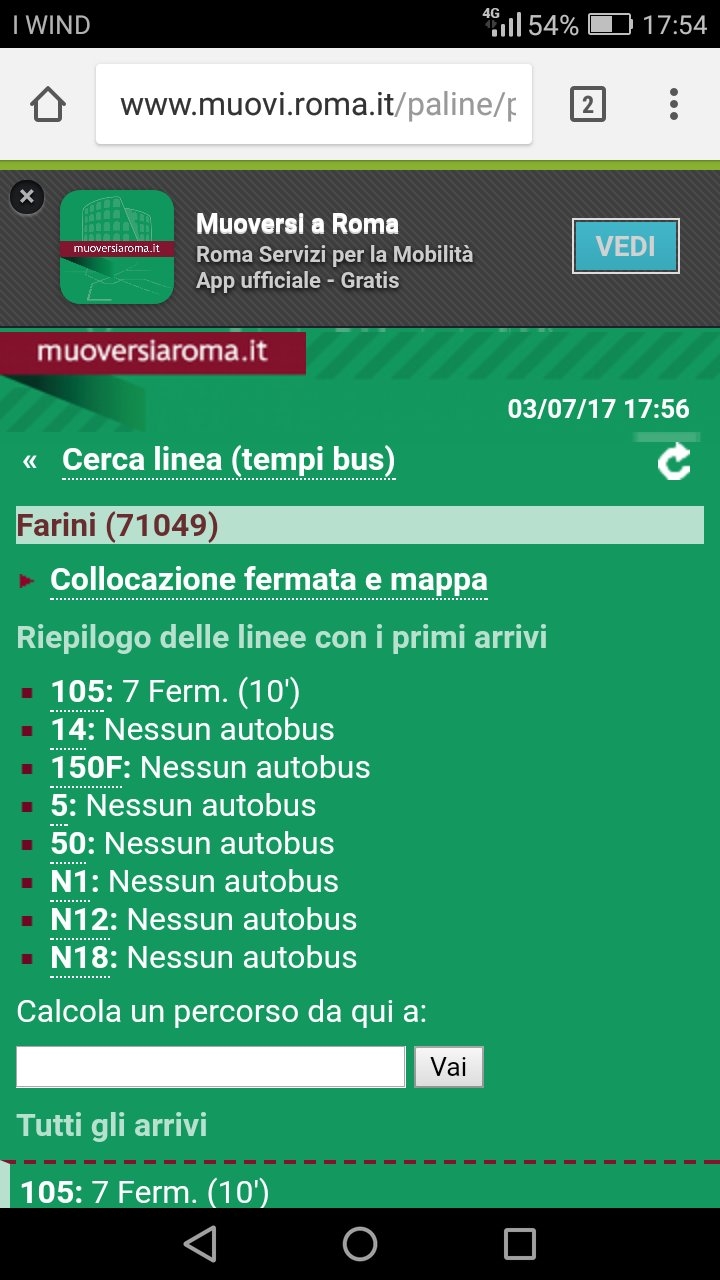Open the browser overflow menu
Viewport: 720px width, 1280px height.
click(673, 105)
